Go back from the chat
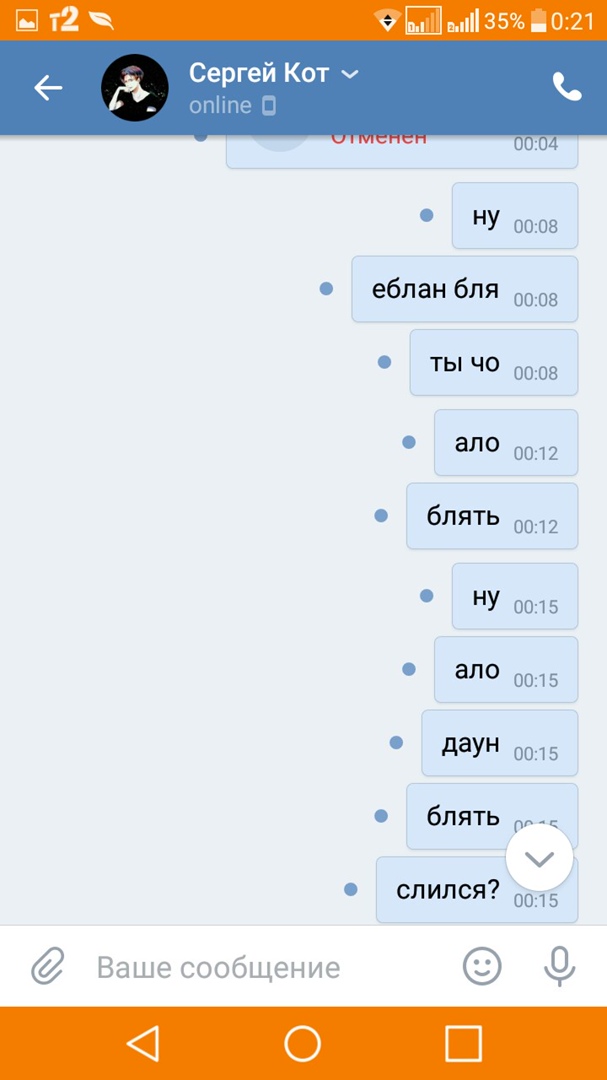The height and width of the screenshot is (1080, 607). click(x=48, y=88)
